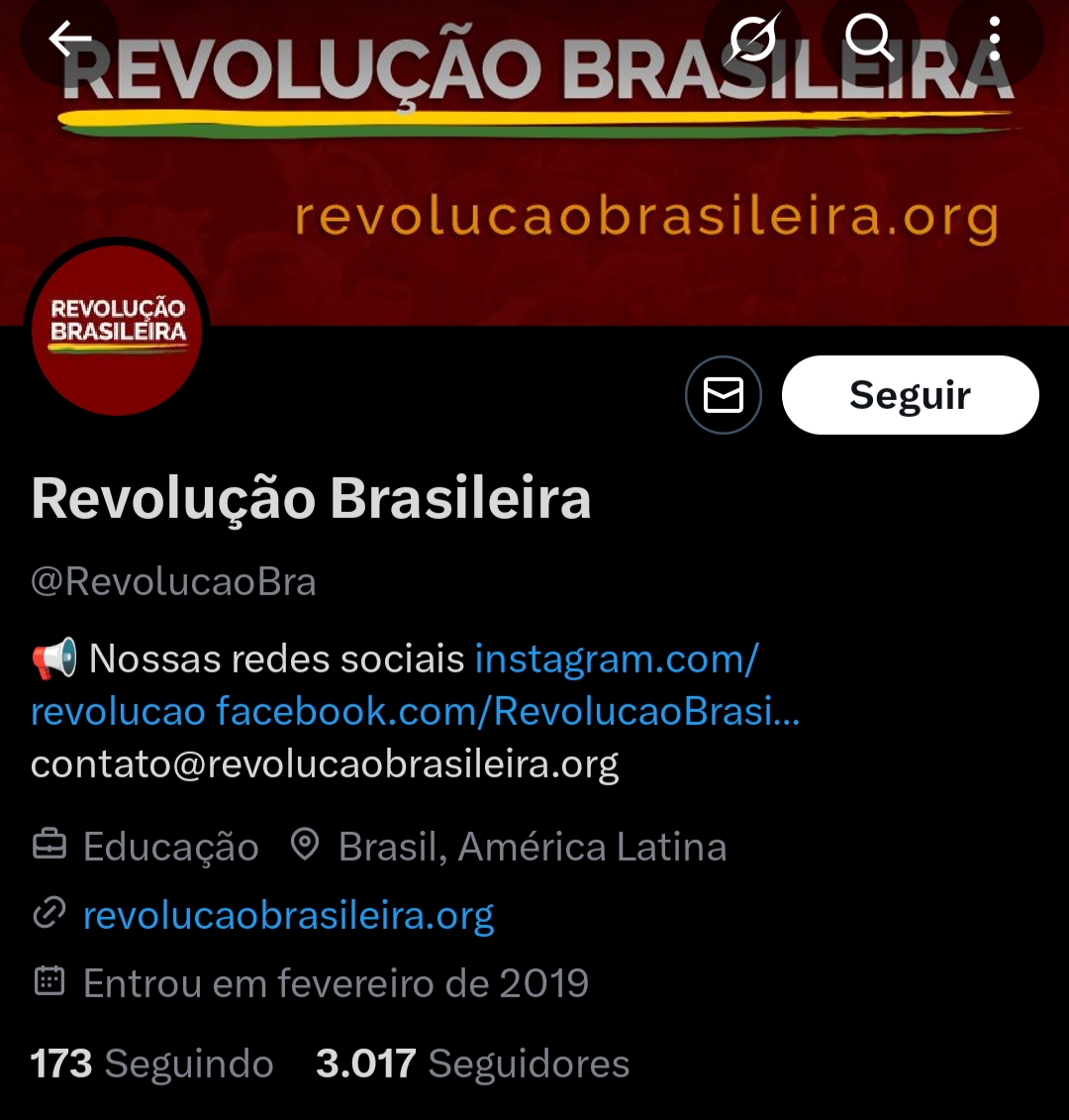1069x1120 pixels.
Task: Open the revolucaobrasileira.org website link
Action: click(288, 916)
